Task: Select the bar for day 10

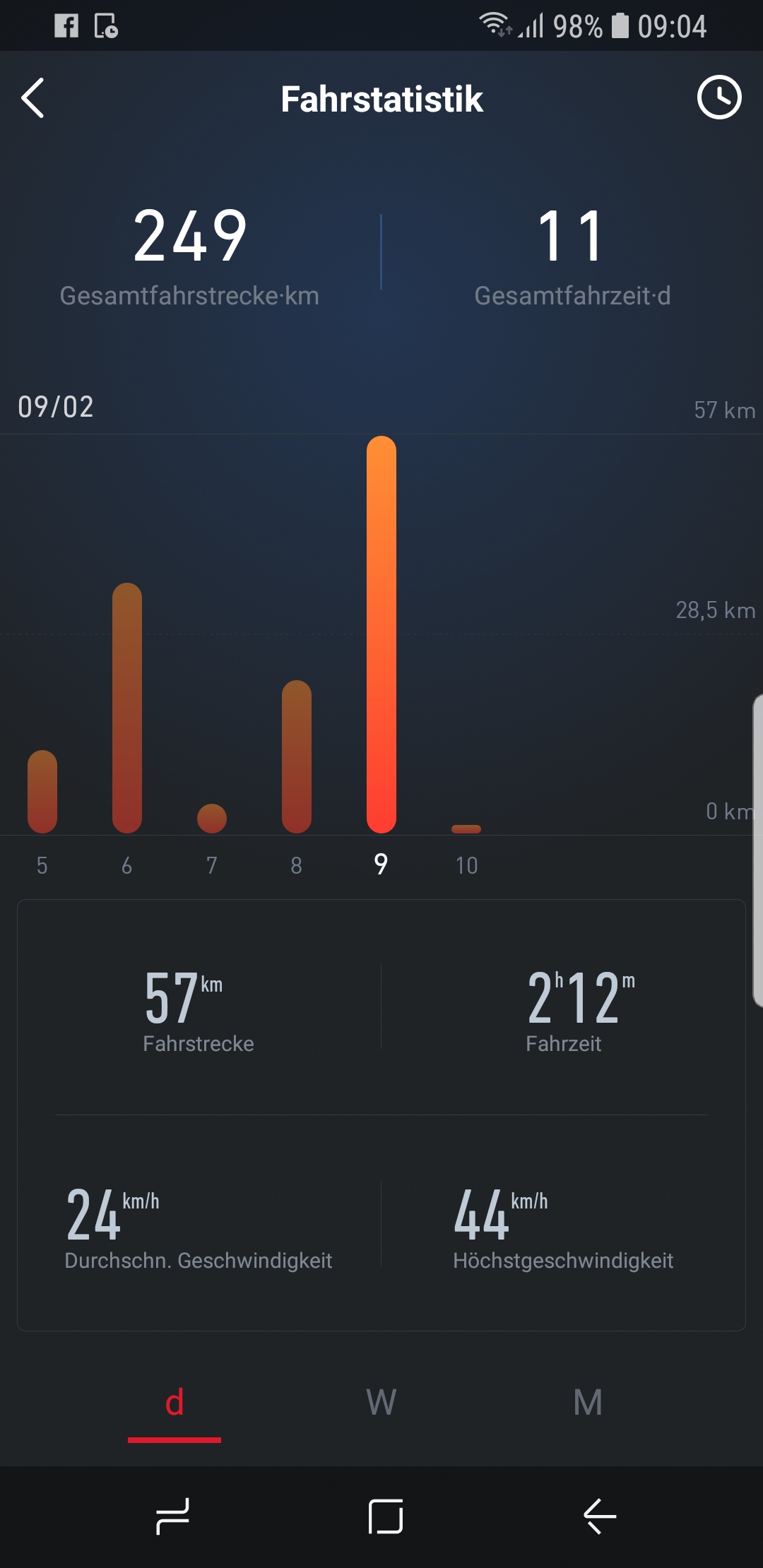Action: click(x=466, y=828)
